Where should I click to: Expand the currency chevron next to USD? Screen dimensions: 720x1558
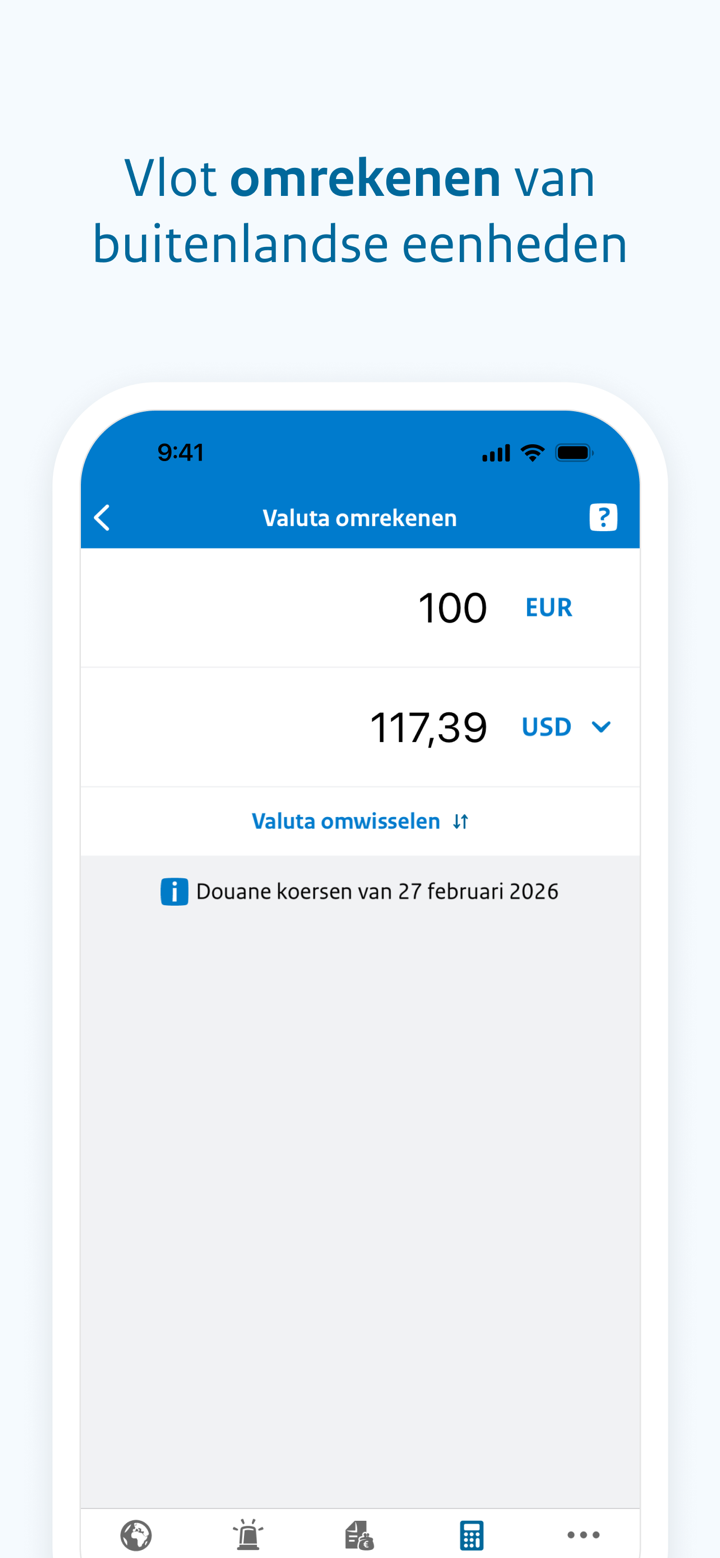[x=601, y=727]
